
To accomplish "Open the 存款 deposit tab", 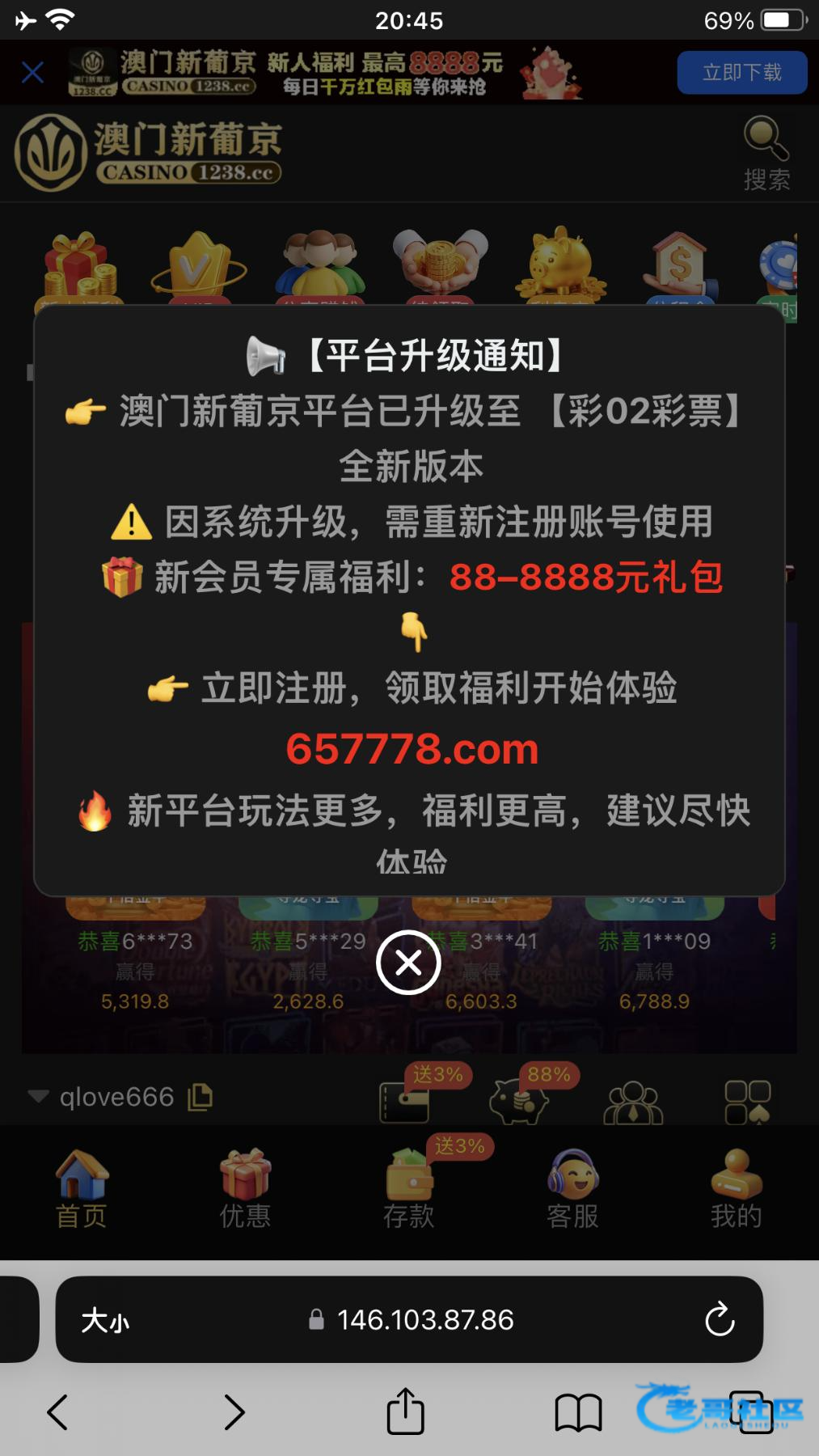I will coord(409,1189).
